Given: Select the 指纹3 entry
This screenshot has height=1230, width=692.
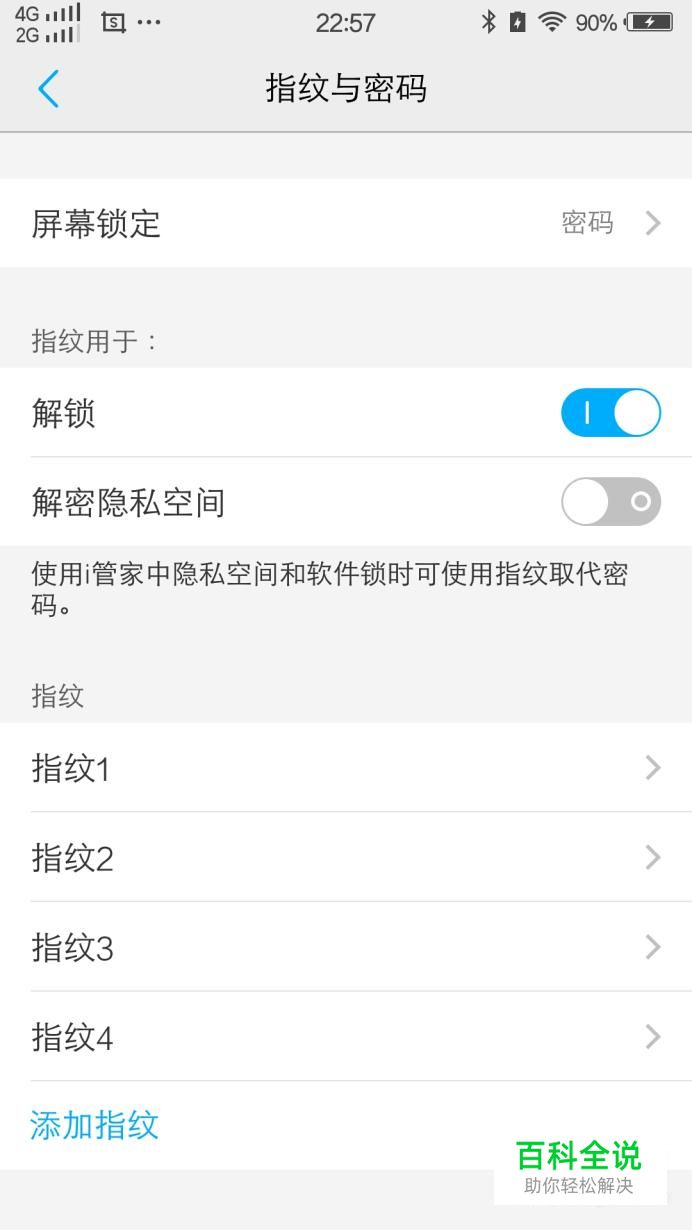Looking at the screenshot, I should point(346,947).
